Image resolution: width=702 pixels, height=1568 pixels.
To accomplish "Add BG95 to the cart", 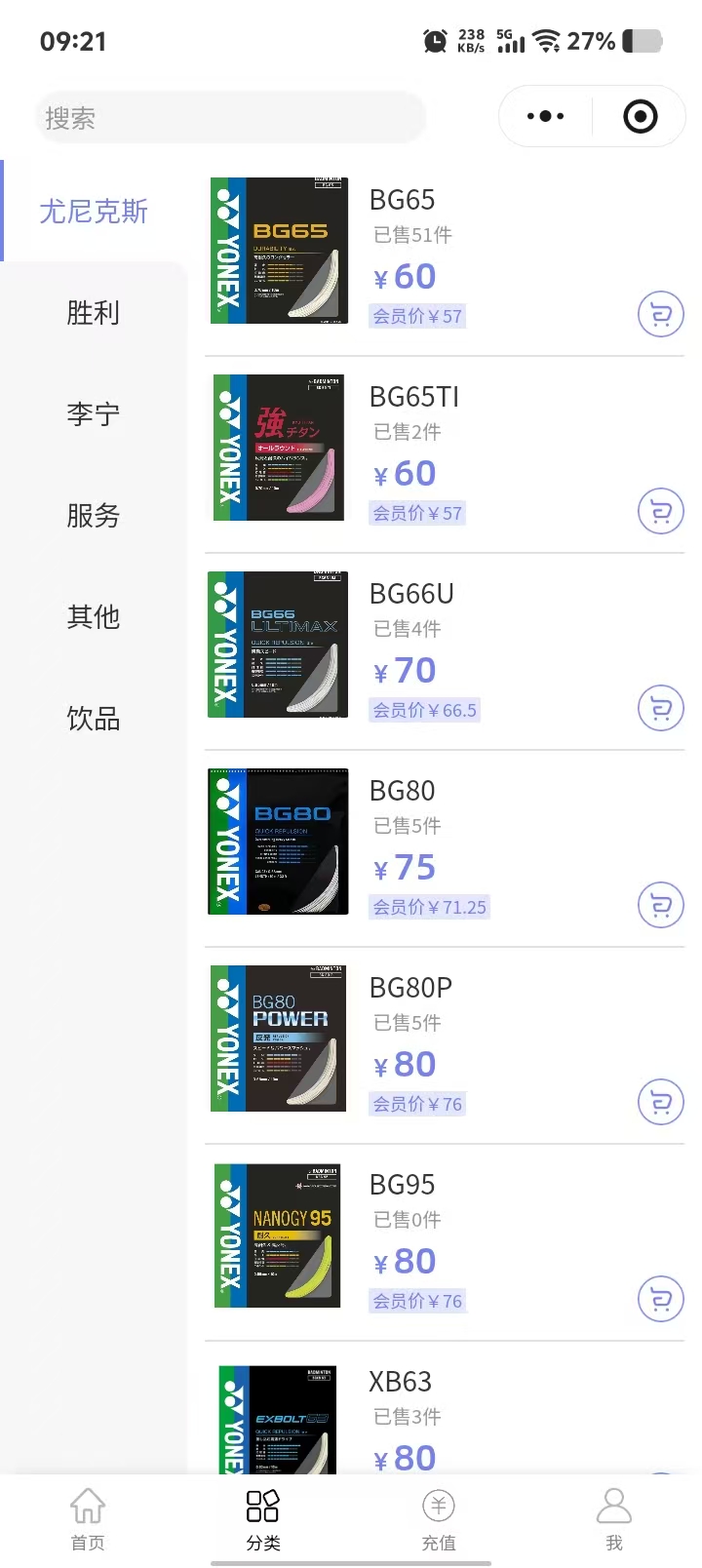I will tap(660, 1300).
